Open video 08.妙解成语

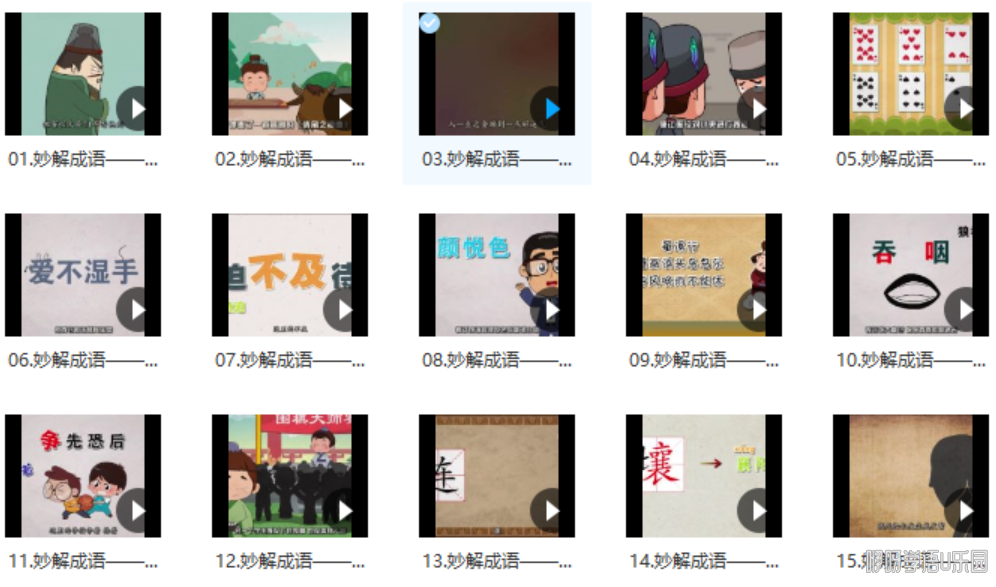click(496, 274)
